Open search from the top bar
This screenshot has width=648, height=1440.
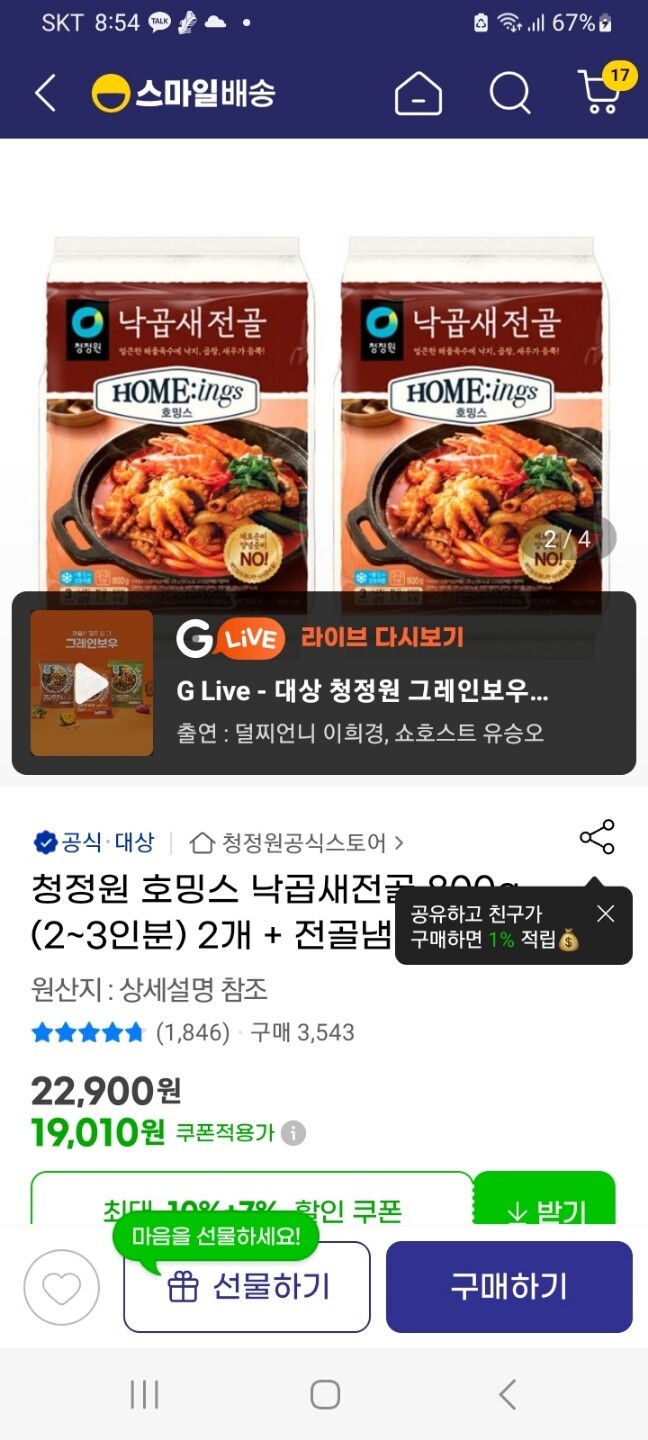pyautogui.click(x=509, y=94)
